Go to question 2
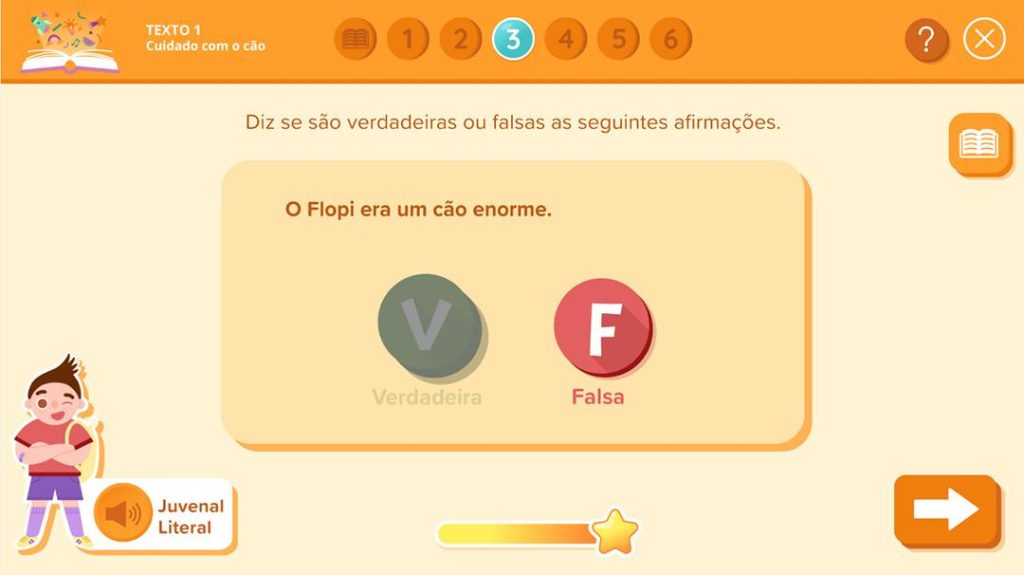 [x=460, y=40]
